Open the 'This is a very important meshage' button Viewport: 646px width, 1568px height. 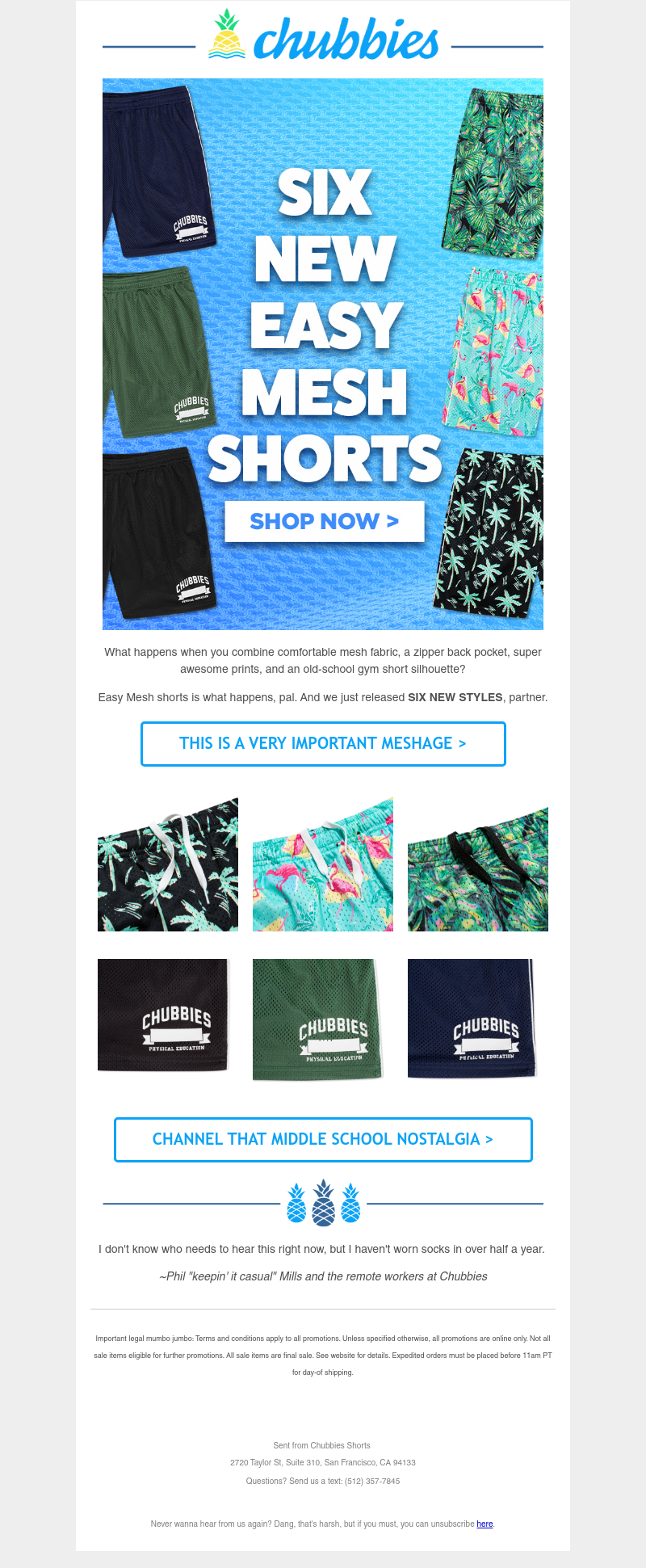[323, 743]
